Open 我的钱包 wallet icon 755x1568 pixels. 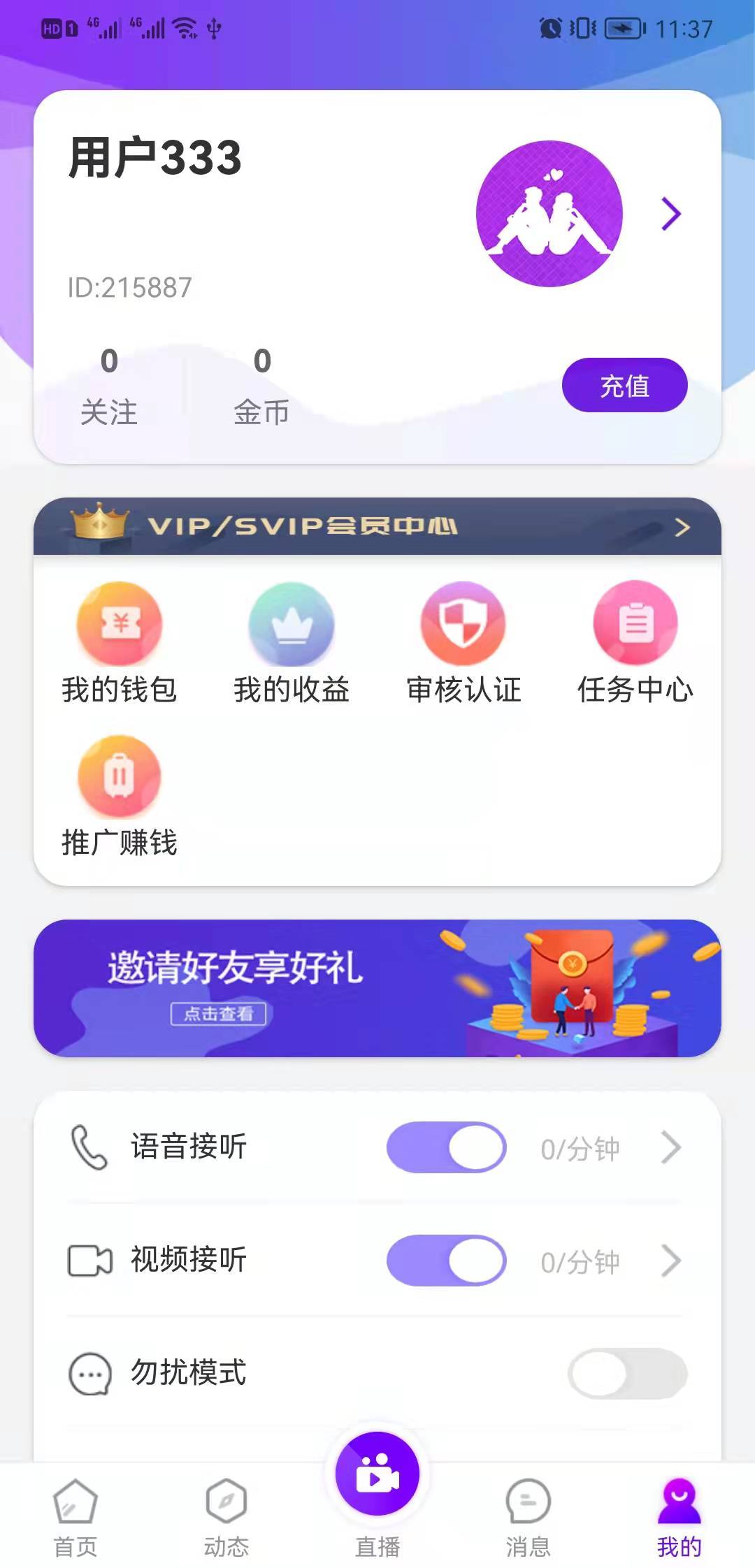pyautogui.click(x=119, y=625)
